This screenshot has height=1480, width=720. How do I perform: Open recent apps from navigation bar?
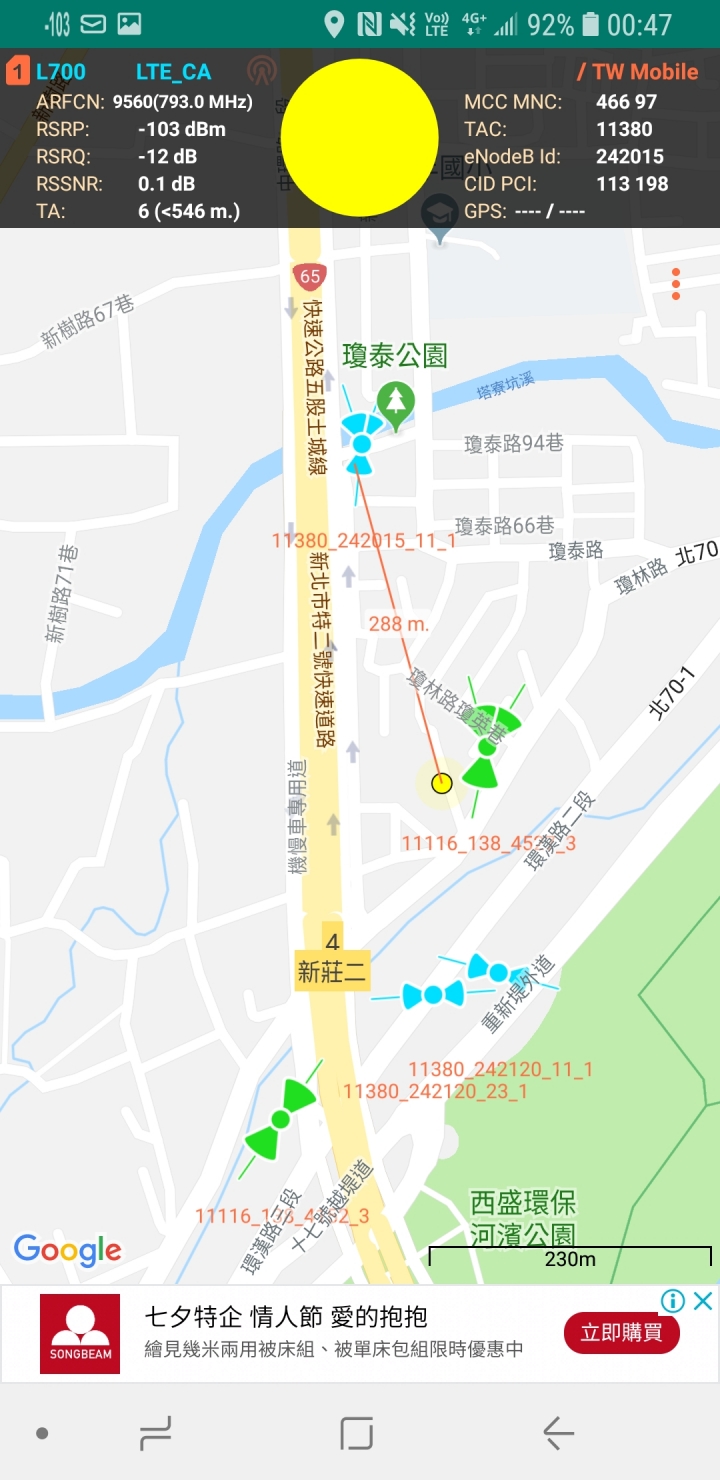pos(155,1433)
